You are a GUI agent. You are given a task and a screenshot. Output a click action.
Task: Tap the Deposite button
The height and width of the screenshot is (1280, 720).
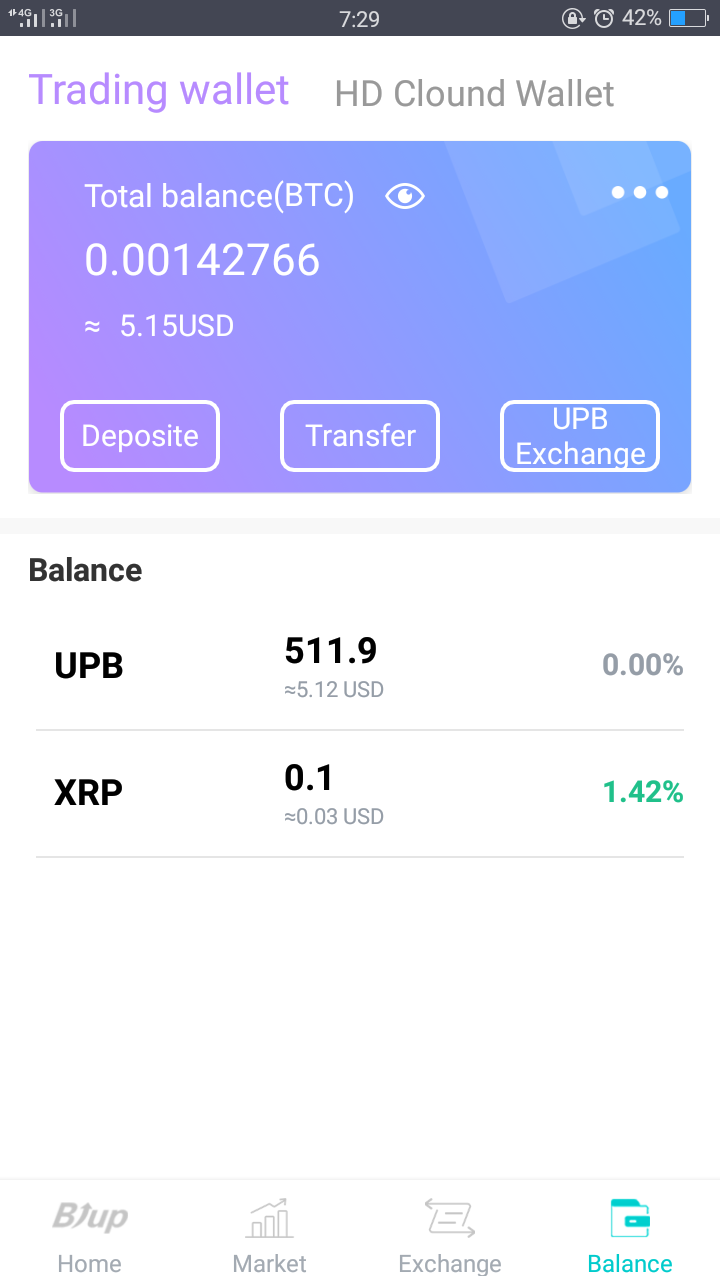[x=140, y=436]
